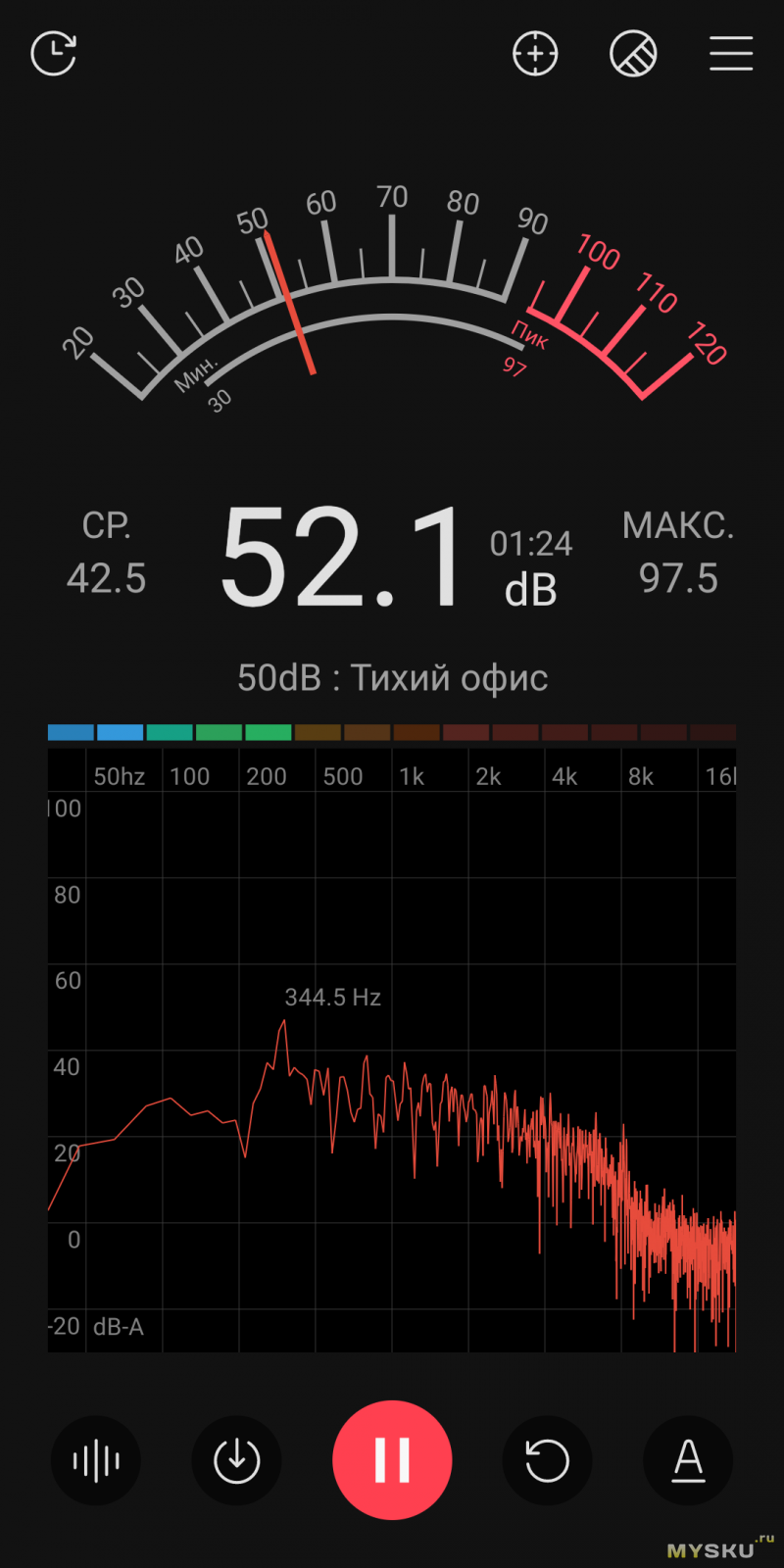Switch the spectrum waveform view
The image size is (784, 1568).
[x=96, y=1461]
